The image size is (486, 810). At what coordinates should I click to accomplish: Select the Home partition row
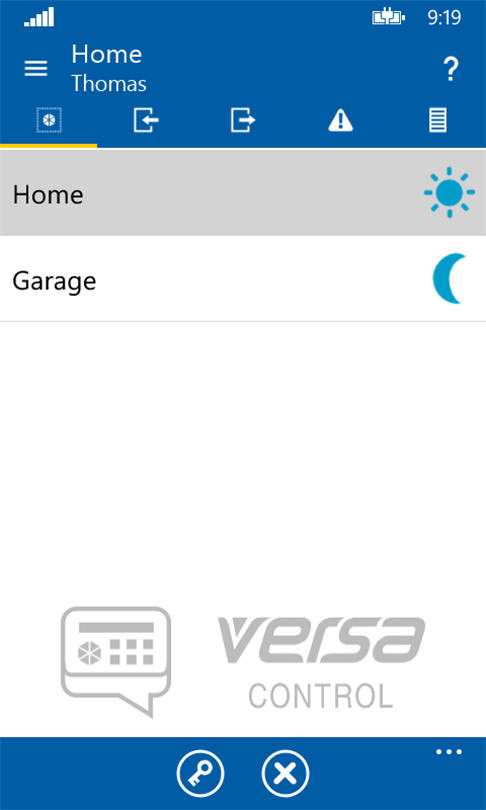point(243,193)
